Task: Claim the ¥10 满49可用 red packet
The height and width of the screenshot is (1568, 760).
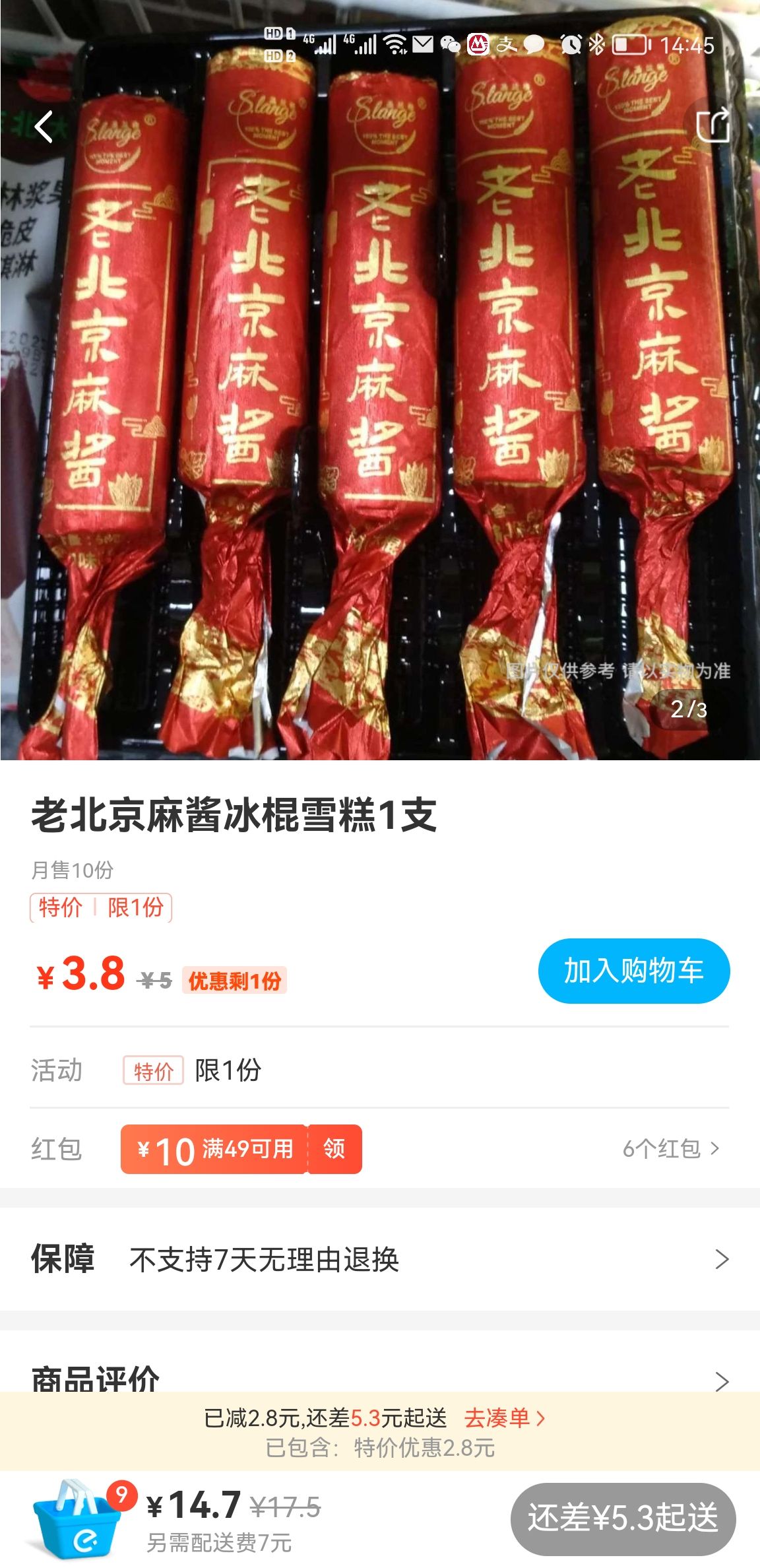Action: (334, 1149)
